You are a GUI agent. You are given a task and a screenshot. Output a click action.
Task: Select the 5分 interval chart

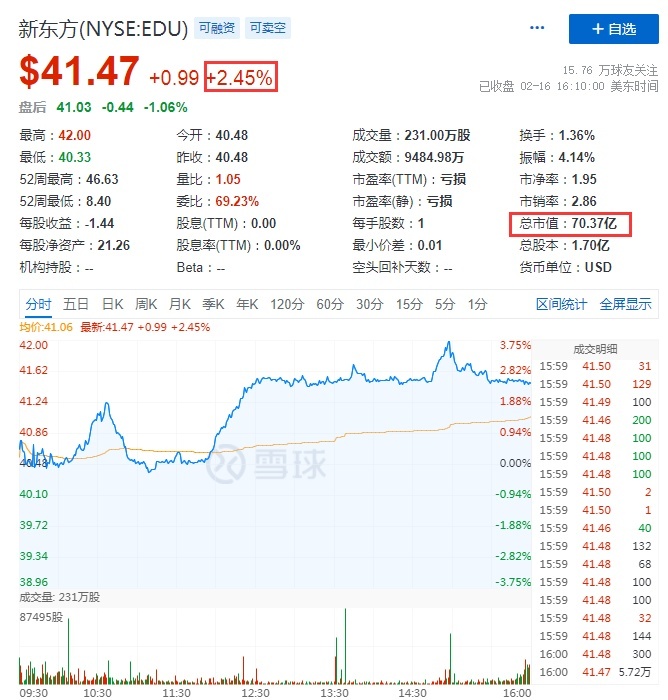click(x=444, y=304)
